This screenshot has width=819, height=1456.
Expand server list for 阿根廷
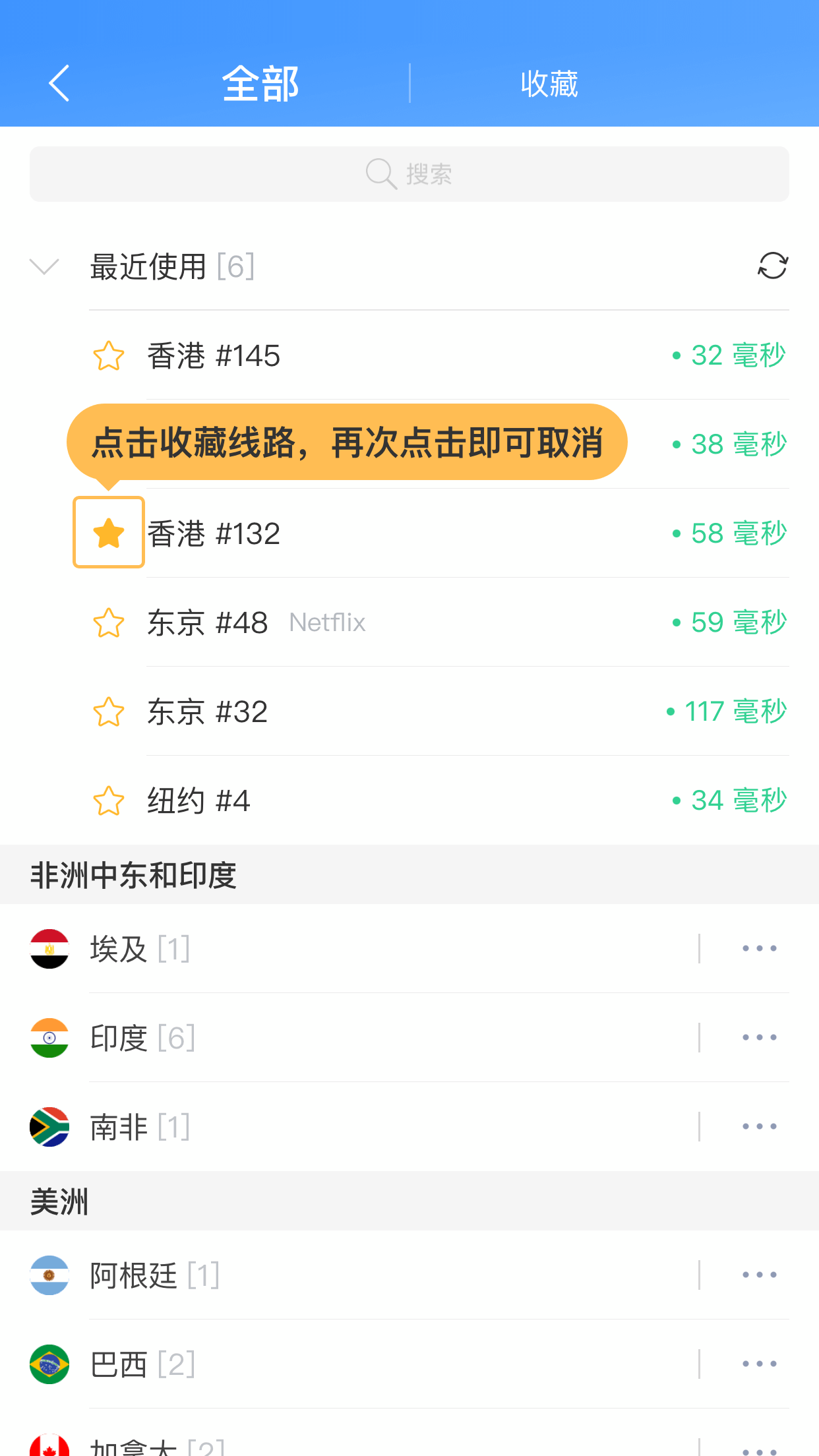(x=759, y=1275)
